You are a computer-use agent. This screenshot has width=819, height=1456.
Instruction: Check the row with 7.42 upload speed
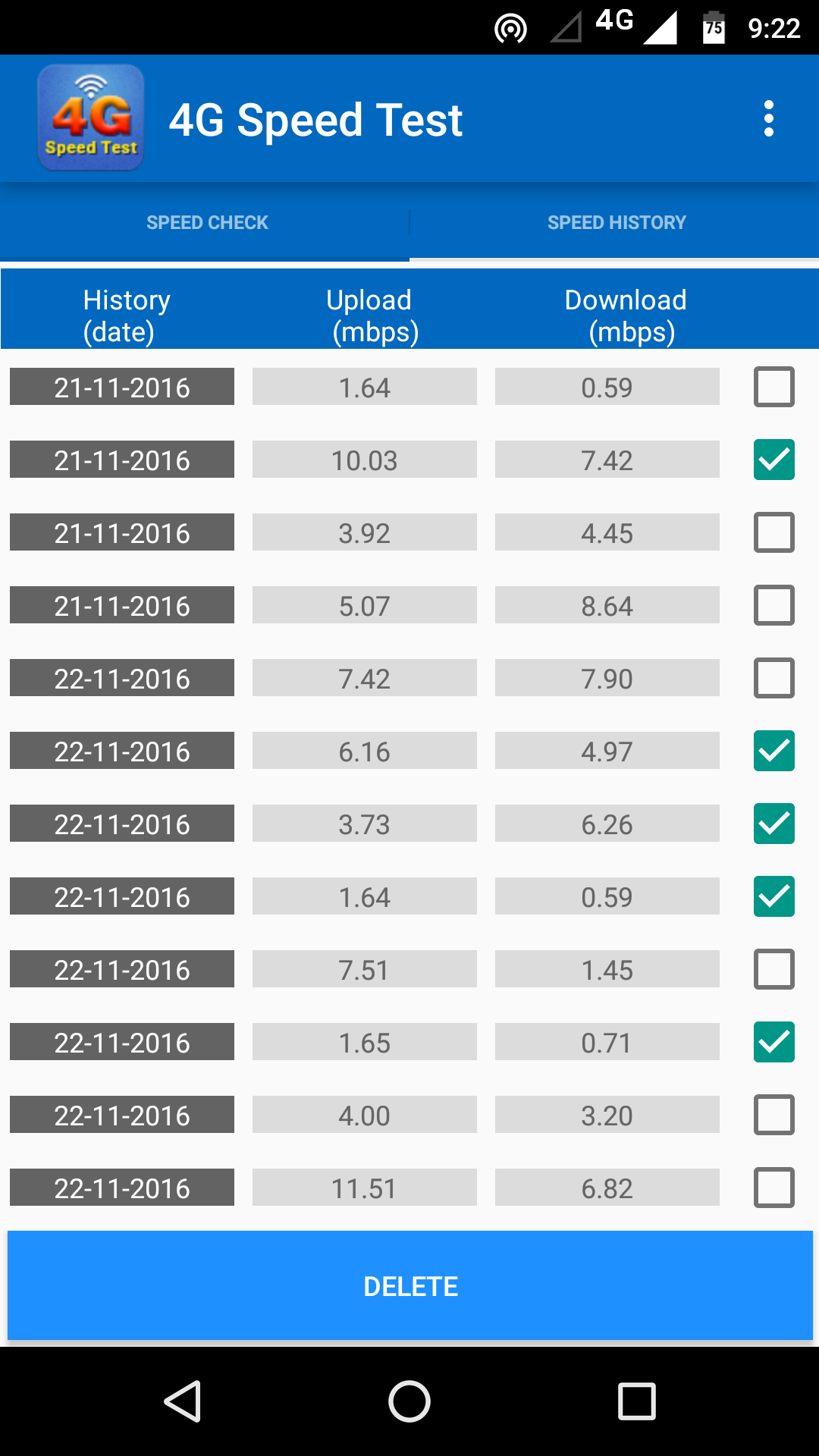[x=773, y=678]
